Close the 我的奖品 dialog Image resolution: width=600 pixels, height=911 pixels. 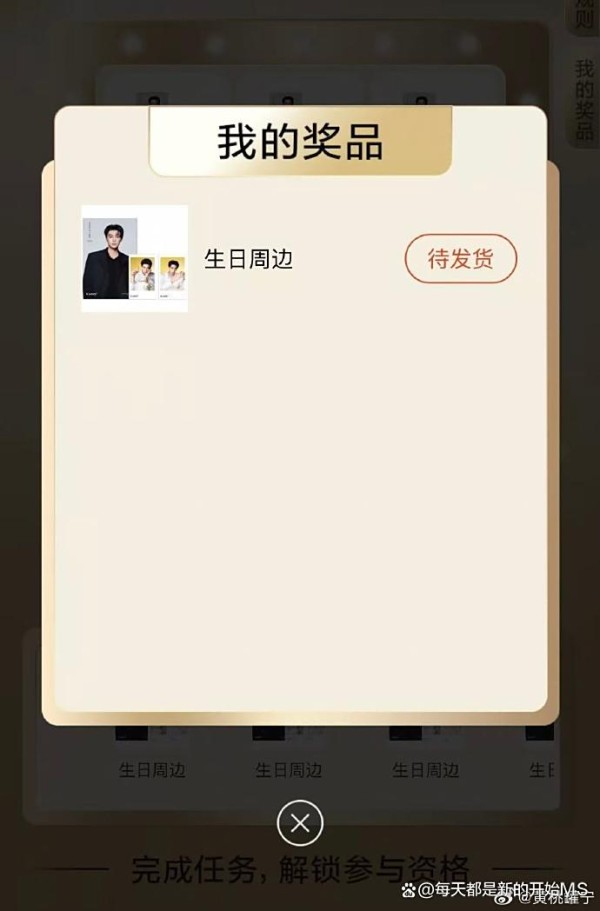pyautogui.click(x=299, y=823)
